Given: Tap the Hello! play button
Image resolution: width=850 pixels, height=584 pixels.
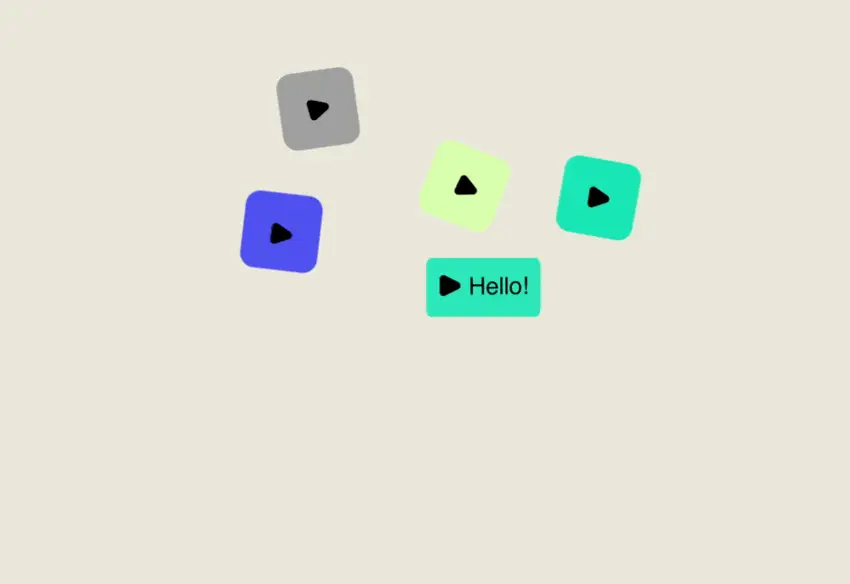Looking at the screenshot, I should (483, 287).
